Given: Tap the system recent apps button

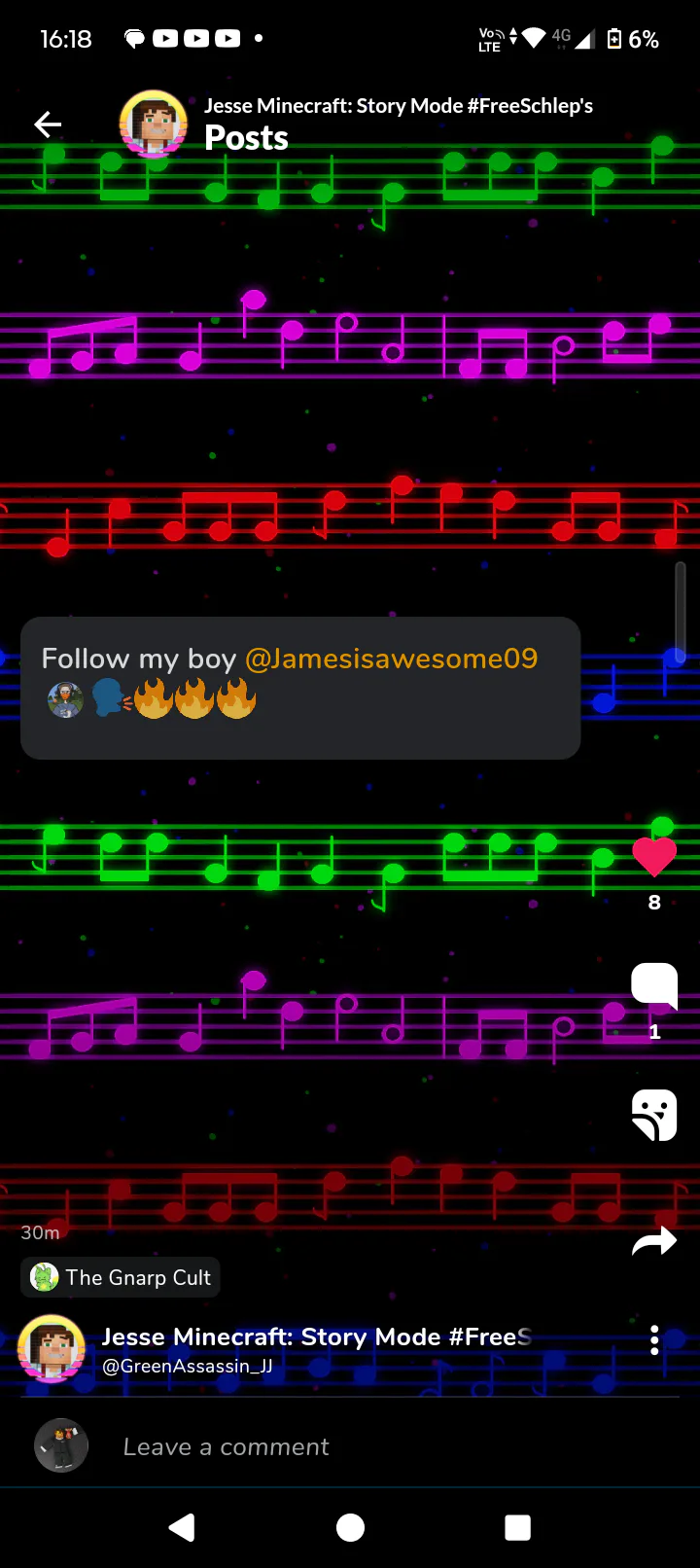Looking at the screenshot, I should (x=517, y=1527).
